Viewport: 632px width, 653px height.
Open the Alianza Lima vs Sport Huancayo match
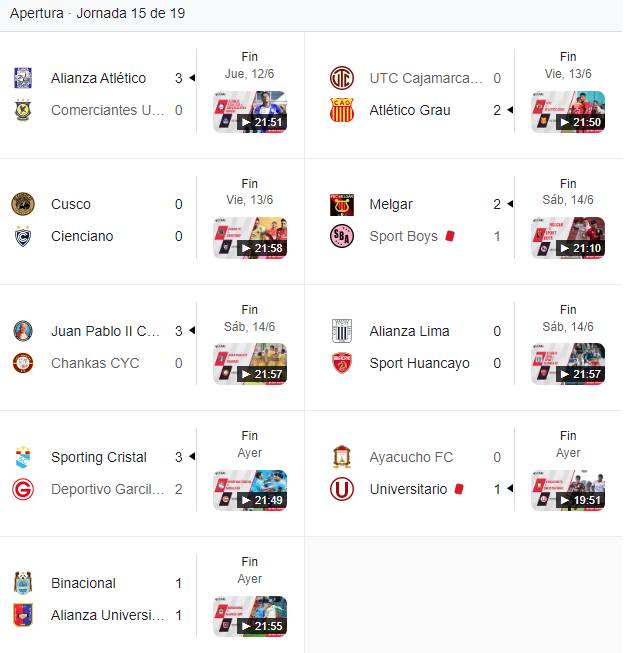click(420, 347)
